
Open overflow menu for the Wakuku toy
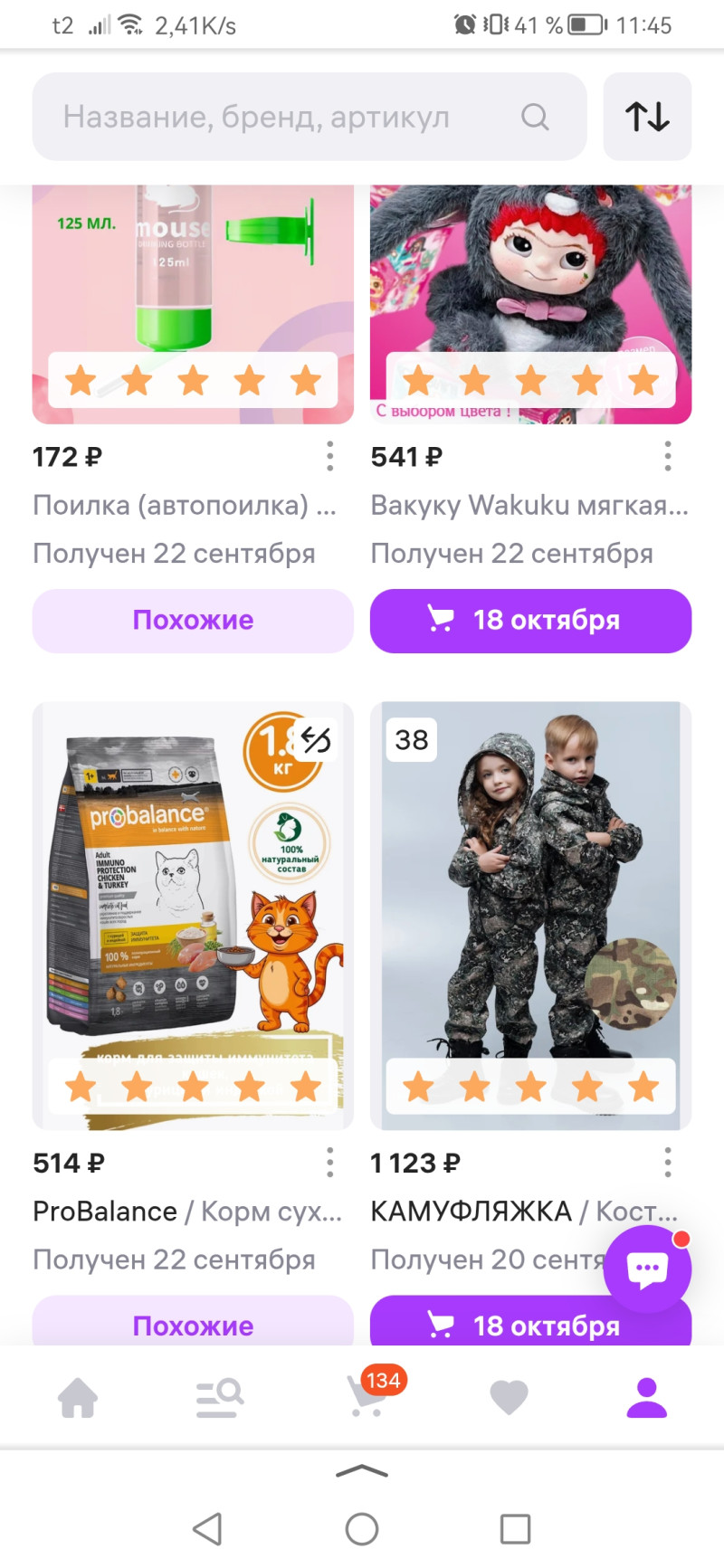pos(668,456)
